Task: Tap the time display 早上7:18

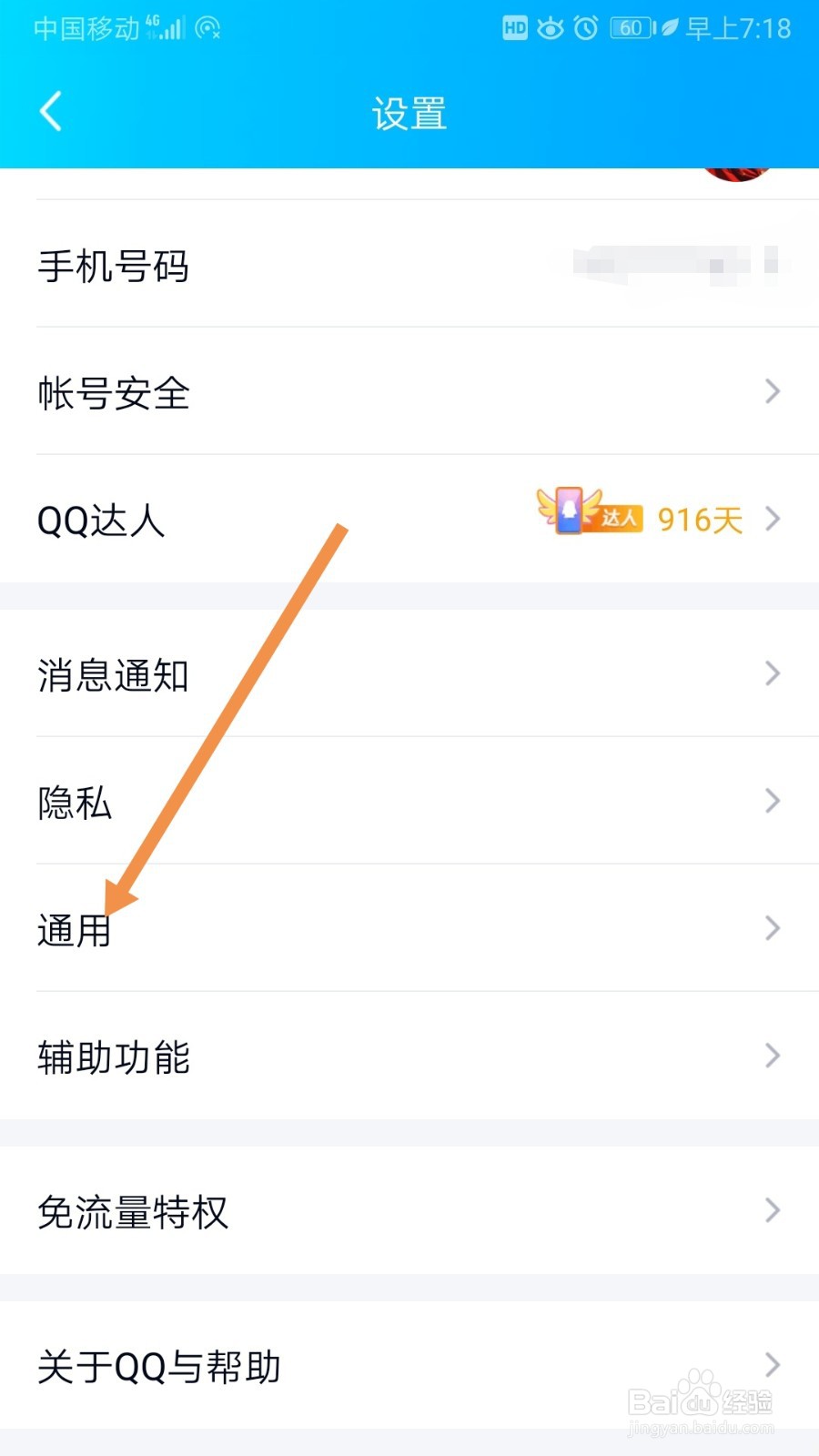Action: click(737, 29)
